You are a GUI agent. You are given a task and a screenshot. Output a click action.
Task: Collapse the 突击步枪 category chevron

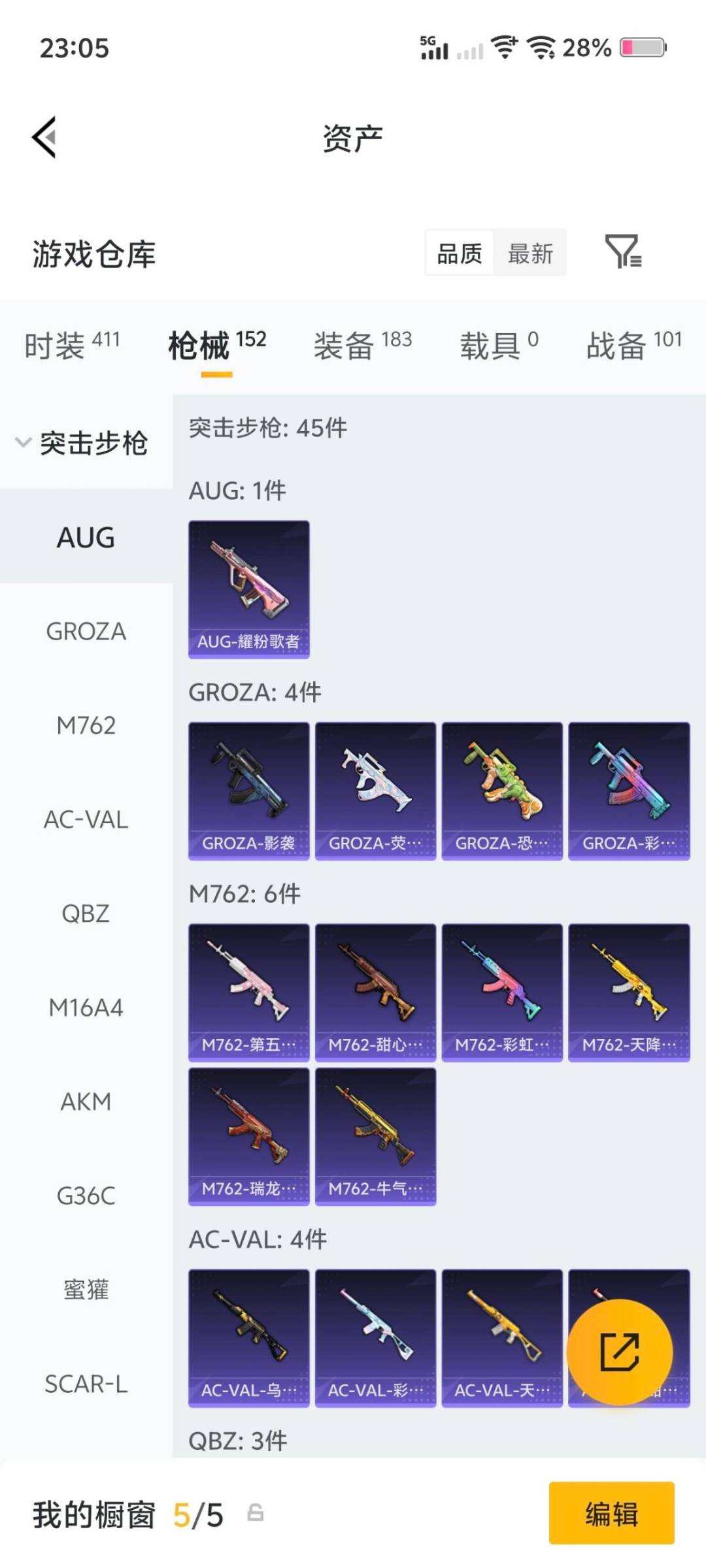(x=23, y=442)
